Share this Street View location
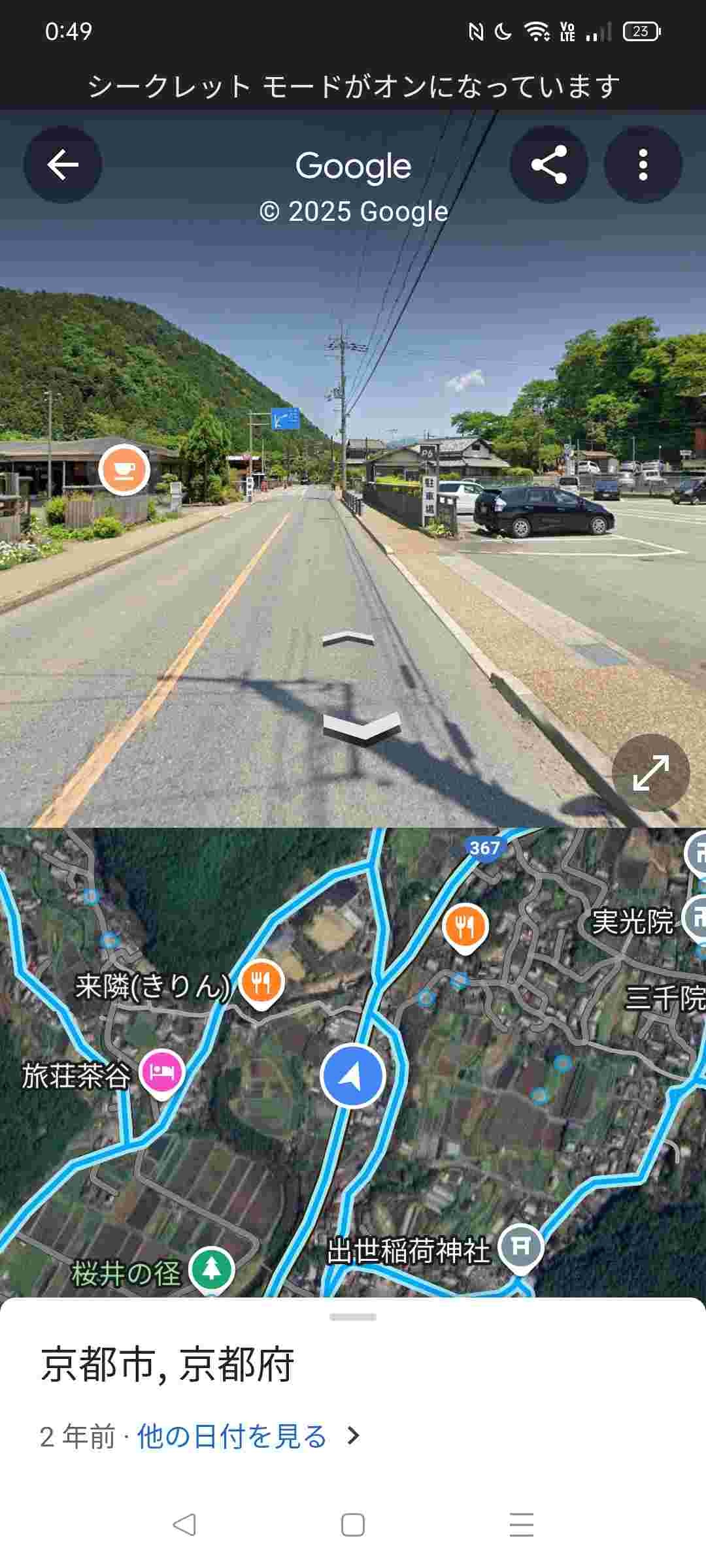Screen dimensions: 706x1568 [548, 165]
